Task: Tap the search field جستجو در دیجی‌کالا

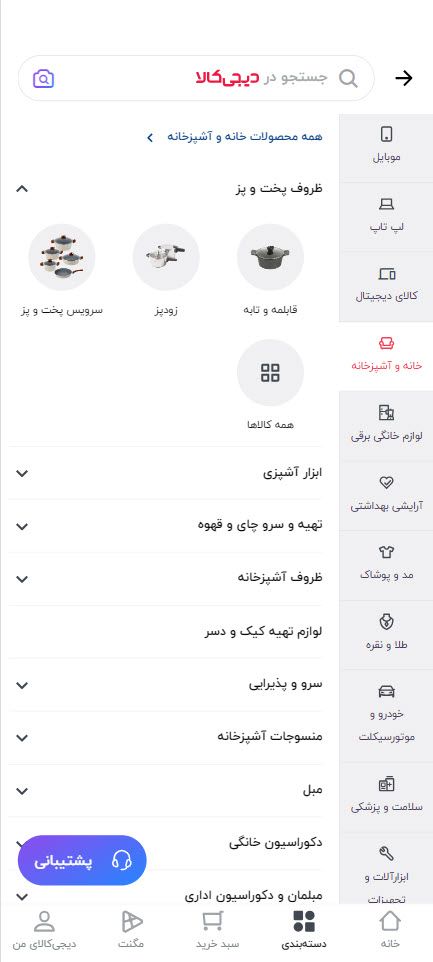Action: [196, 78]
